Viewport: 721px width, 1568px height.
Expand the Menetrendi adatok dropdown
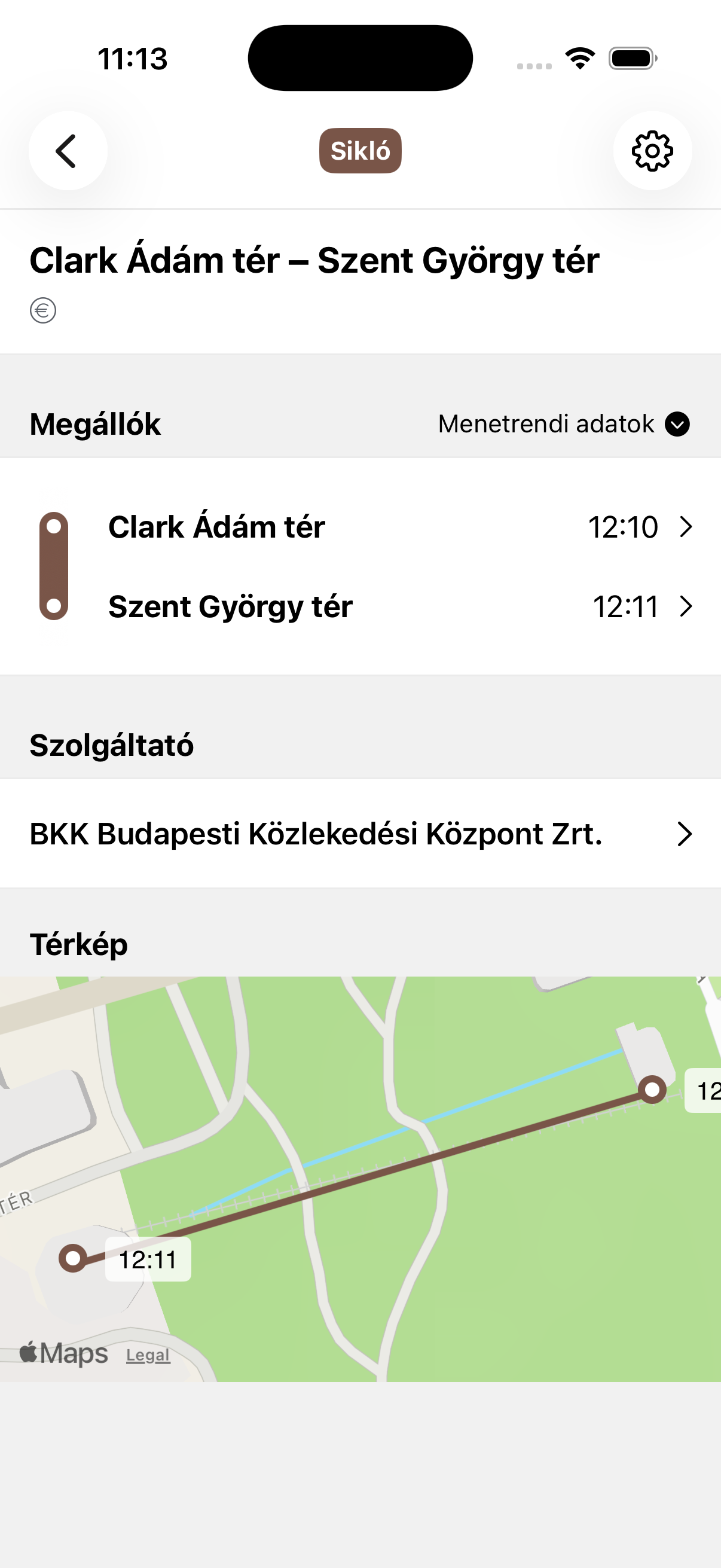[563, 424]
